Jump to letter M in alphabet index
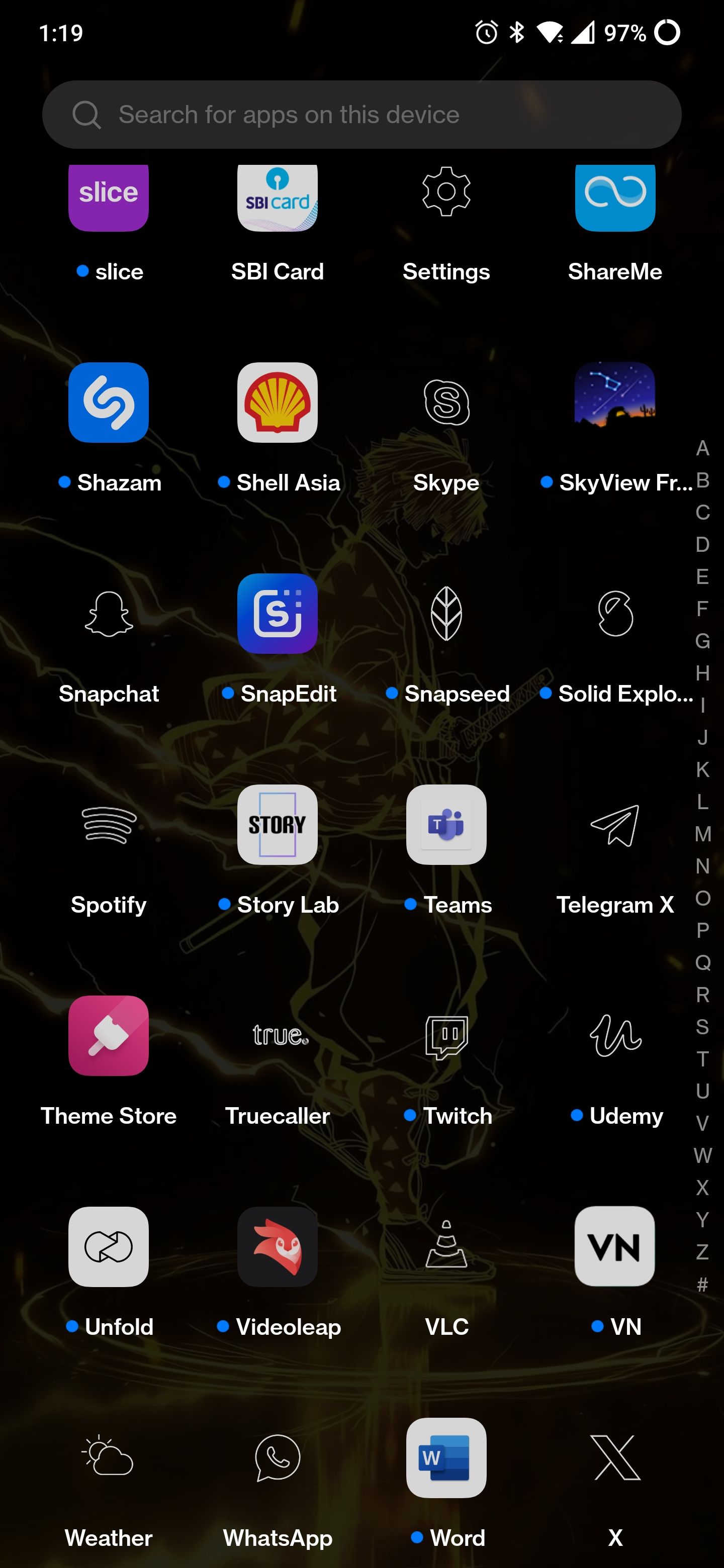724x1568 pixels. coord(703,834)
